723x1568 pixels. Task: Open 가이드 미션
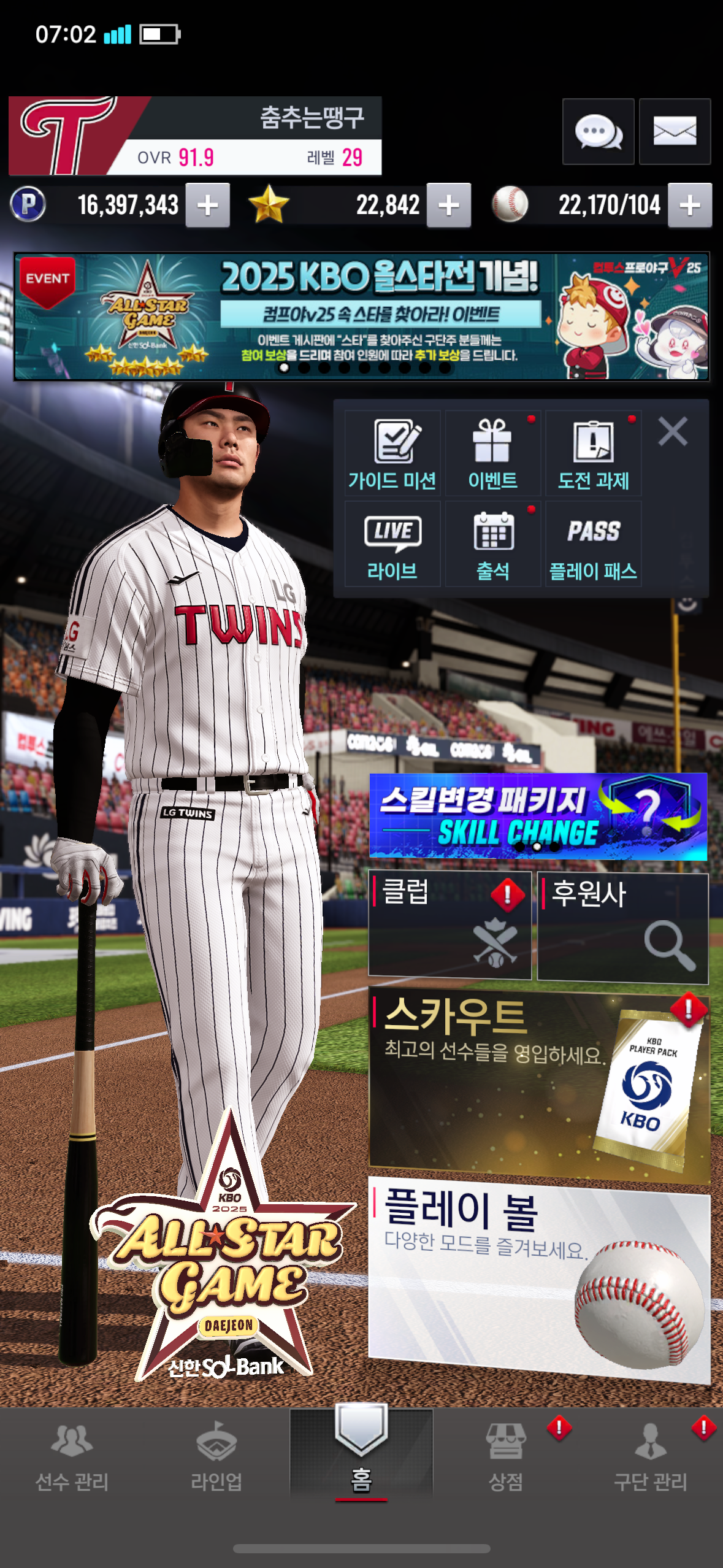click(392, 453)
